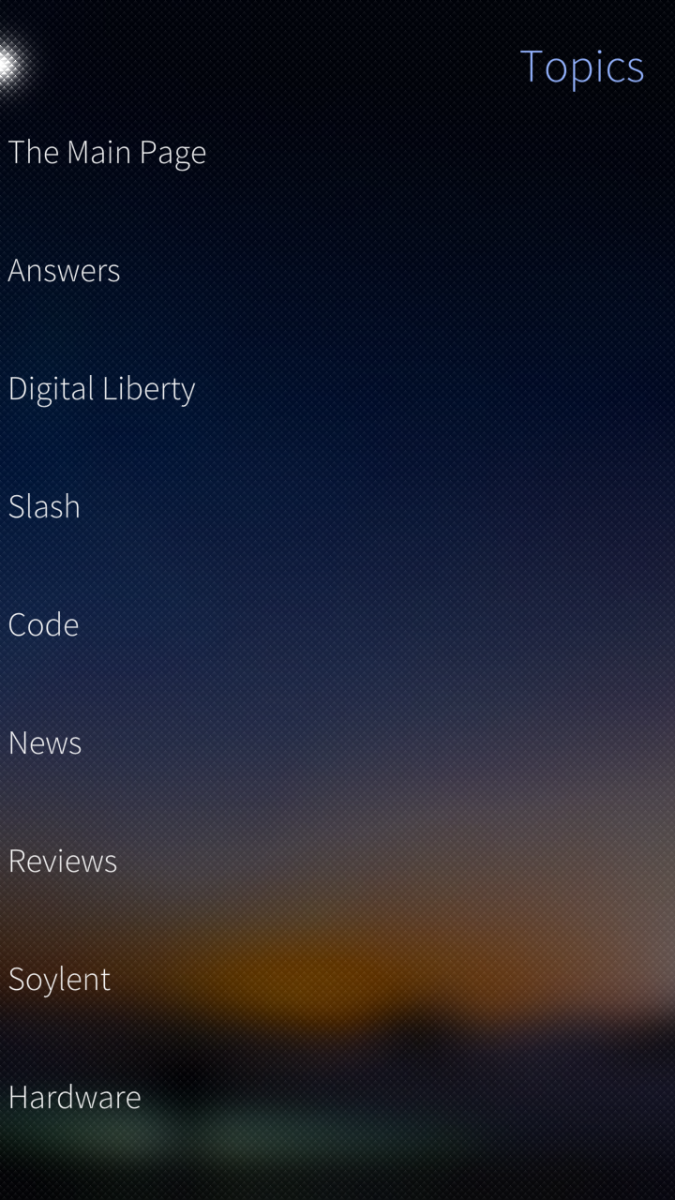Screen dimensions: 675x1200
Task: Open the Code topic
Action: coord(43,625)
